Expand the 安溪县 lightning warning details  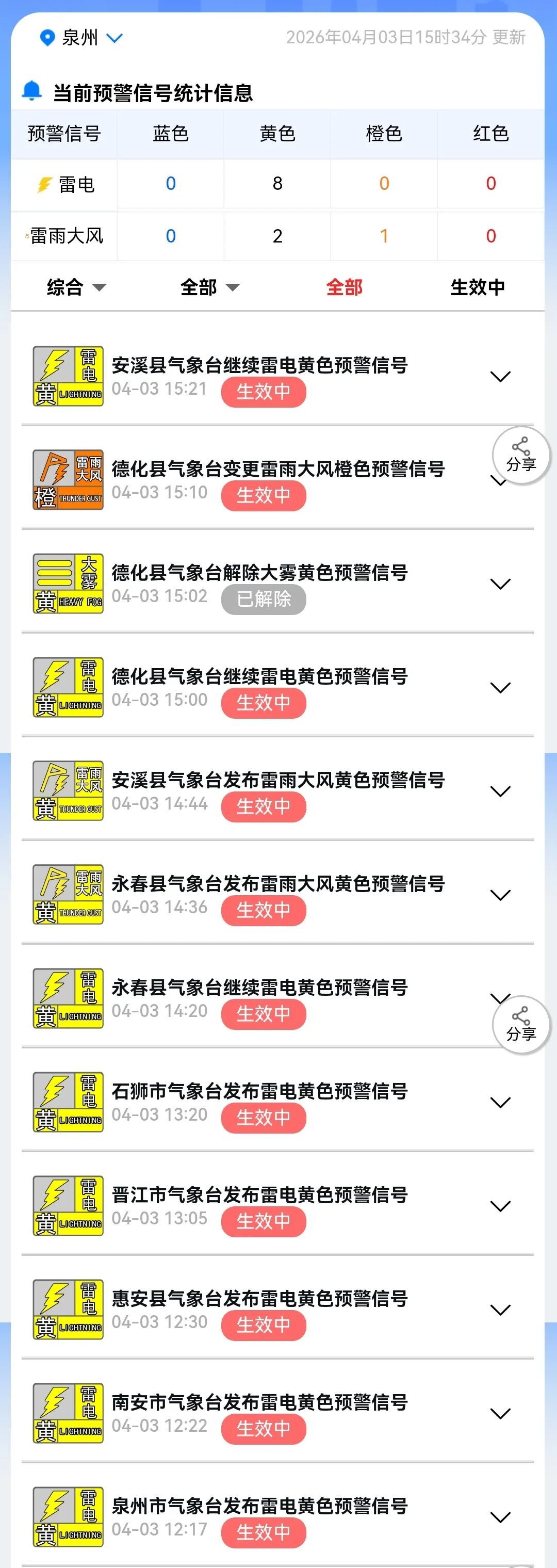pyautogui.click(x=501, y=376)
